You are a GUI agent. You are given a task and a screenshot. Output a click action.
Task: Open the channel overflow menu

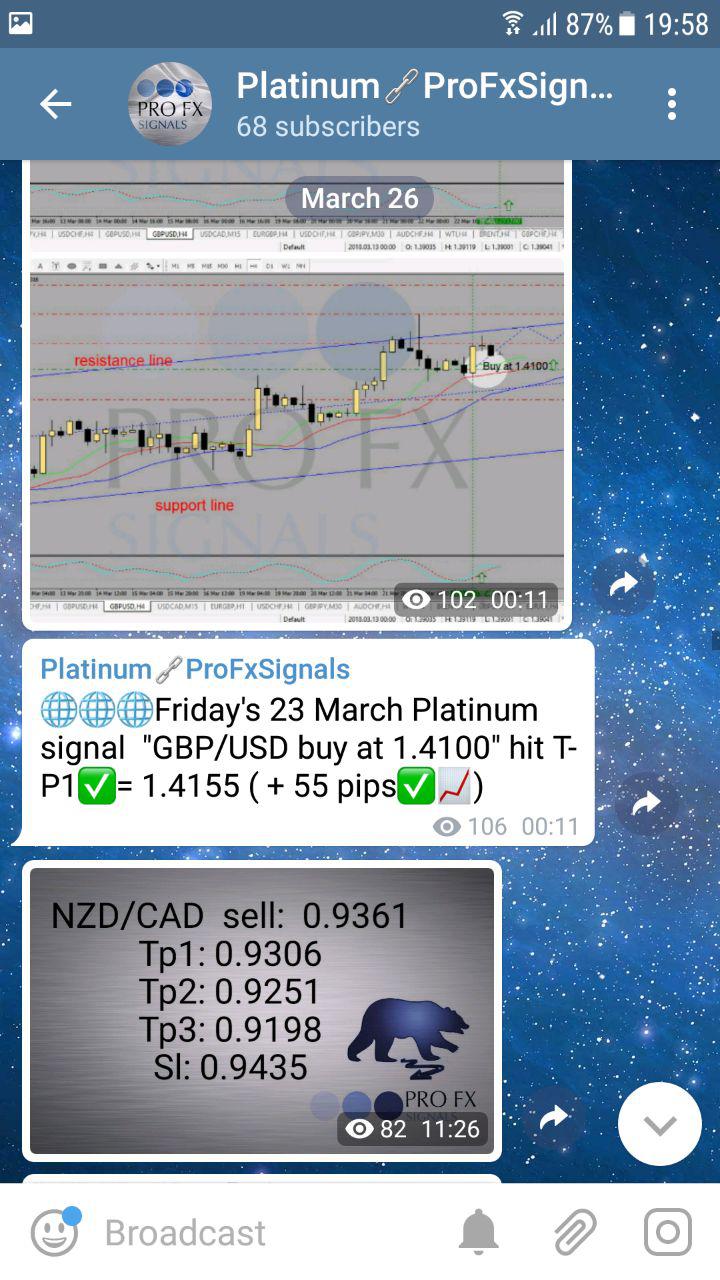(671, 104)
